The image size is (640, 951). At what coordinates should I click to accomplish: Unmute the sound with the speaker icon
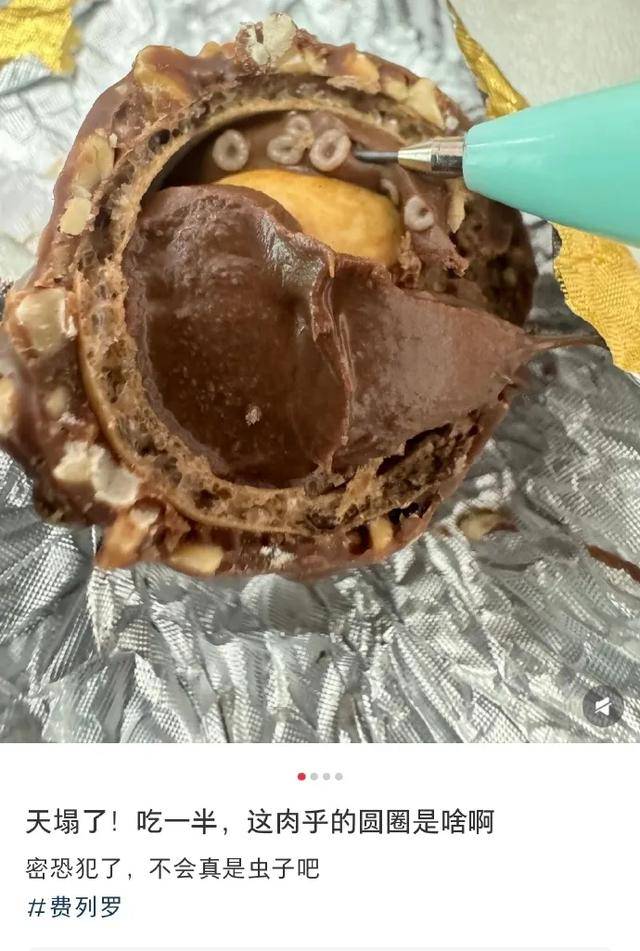[602, 706]
